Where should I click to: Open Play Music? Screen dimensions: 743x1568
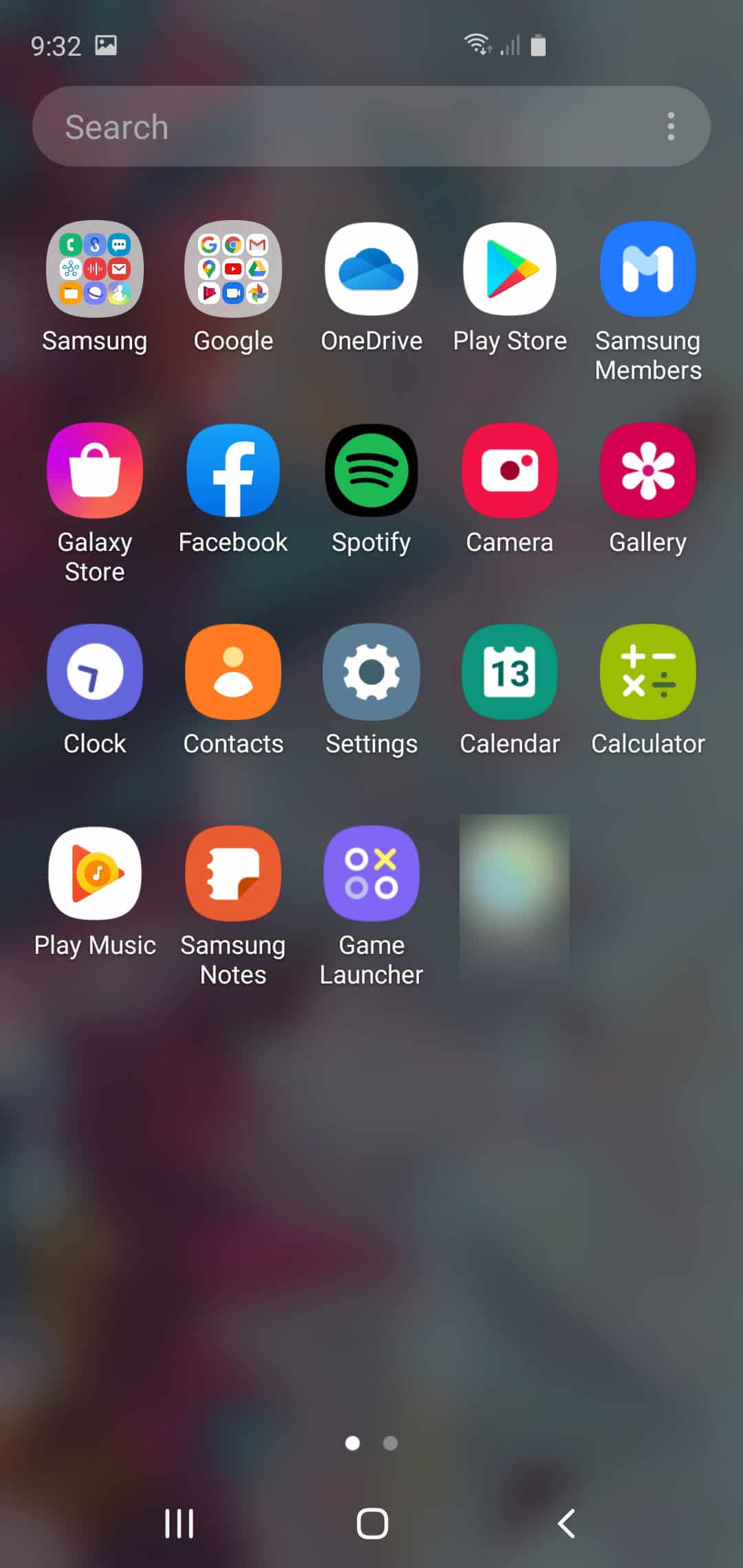(x=95, y=873)
